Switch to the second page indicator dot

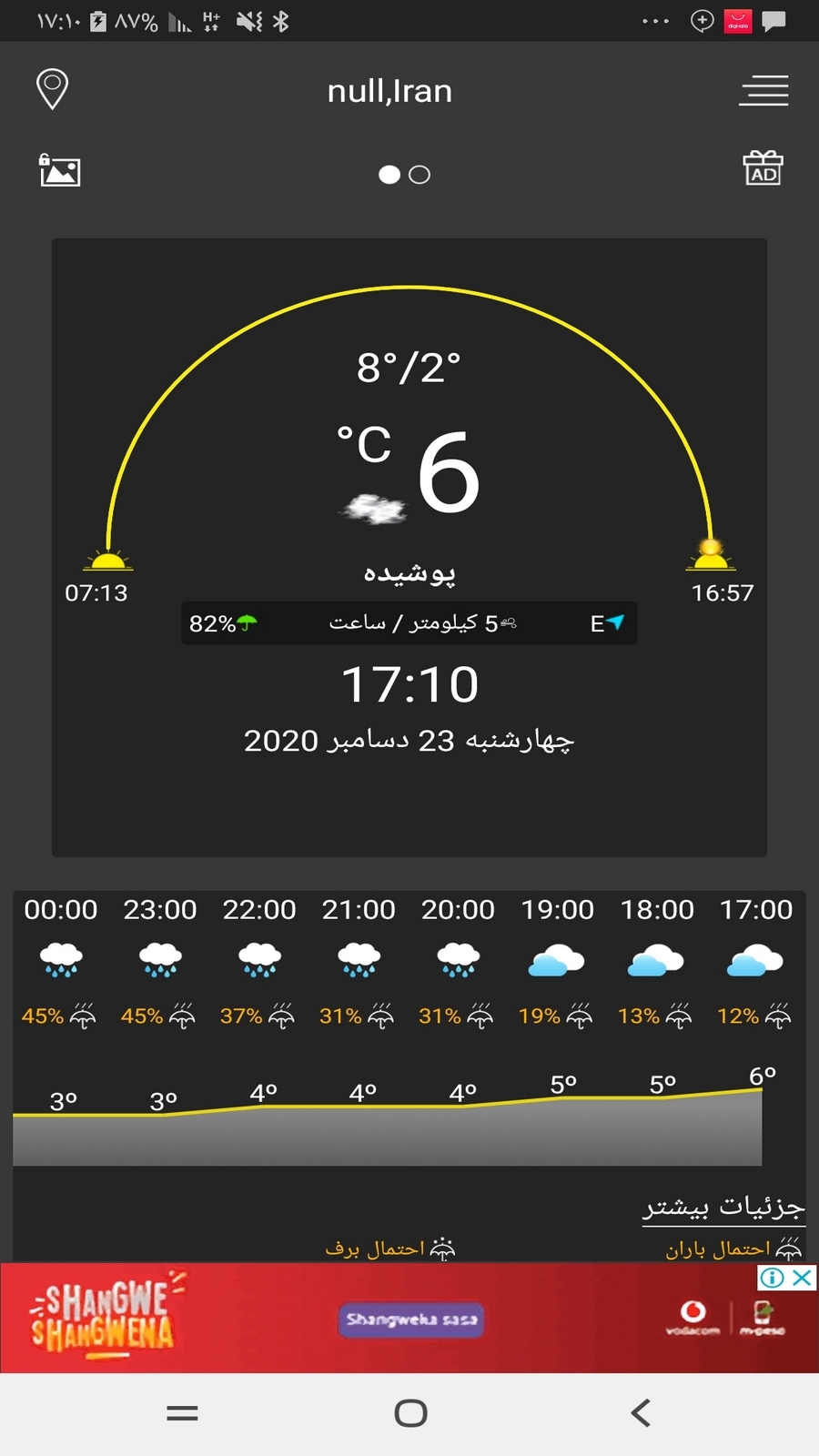click(x=420, y=175)
